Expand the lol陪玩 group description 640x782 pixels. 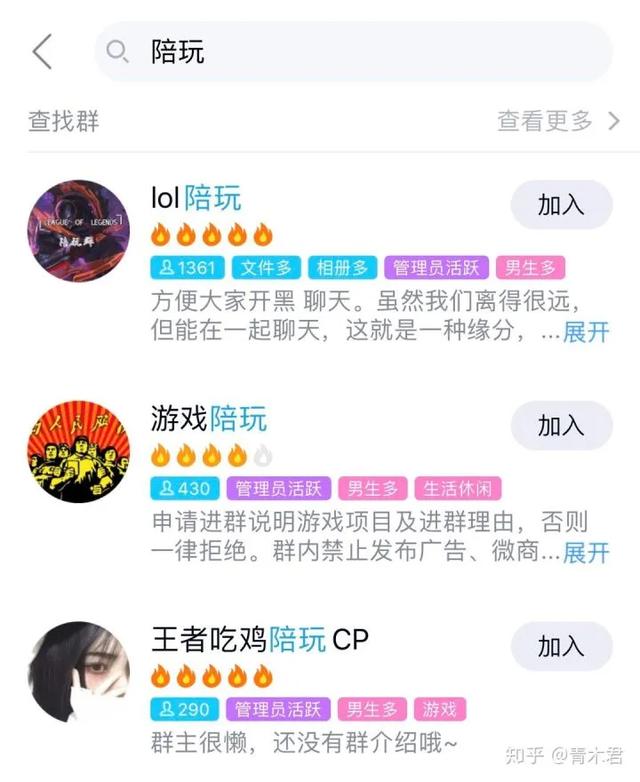coord(586,332)
